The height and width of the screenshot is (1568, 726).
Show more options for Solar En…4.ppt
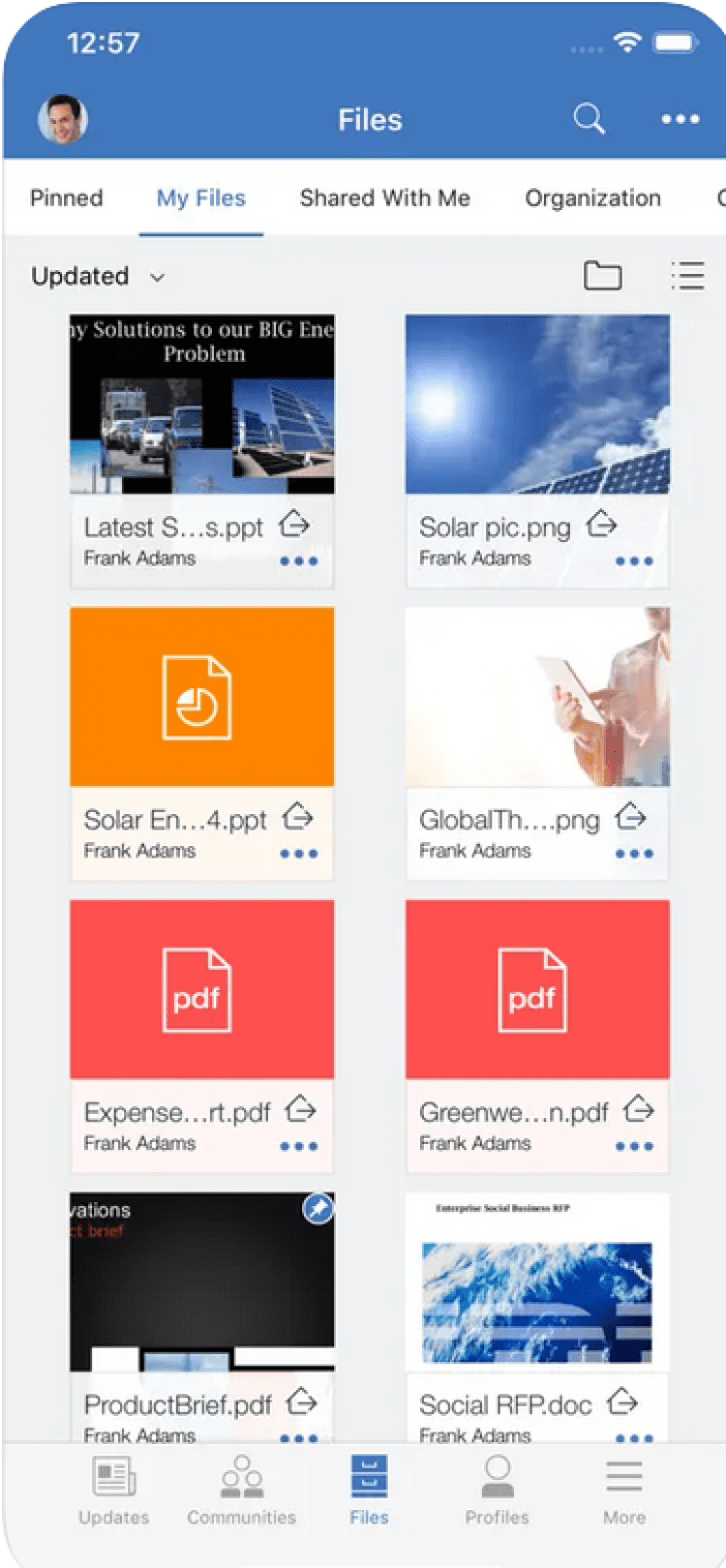pos(298,854)
